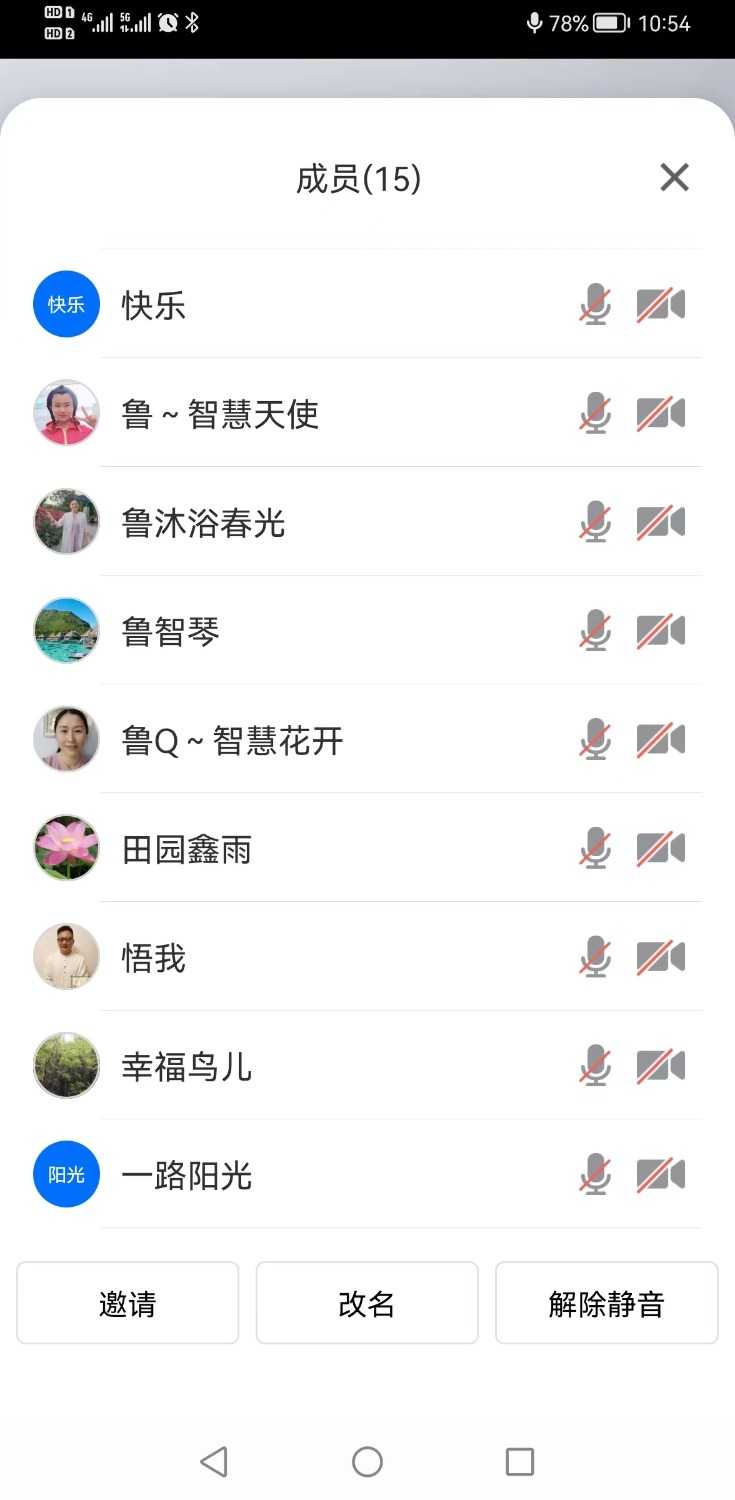735x1500 pixels.
Task: Open member 鲁沐浴春光
Action: pos(203,523)
